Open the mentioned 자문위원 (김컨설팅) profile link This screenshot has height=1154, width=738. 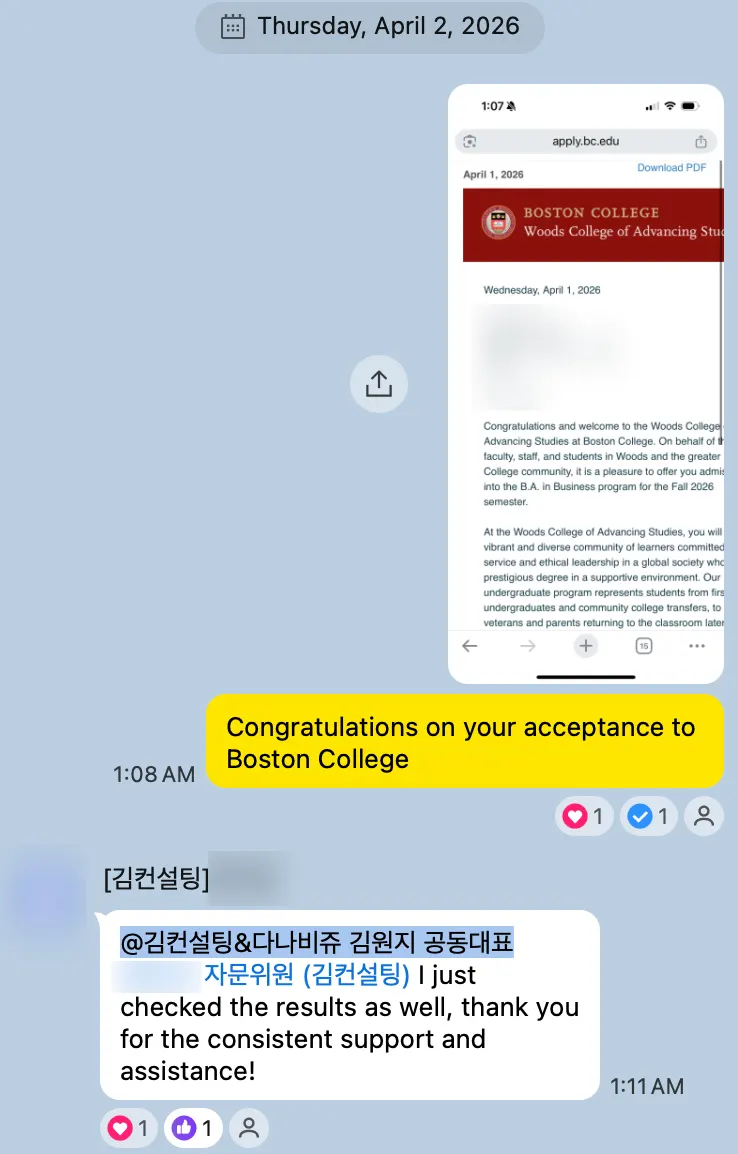click(307, 974)
